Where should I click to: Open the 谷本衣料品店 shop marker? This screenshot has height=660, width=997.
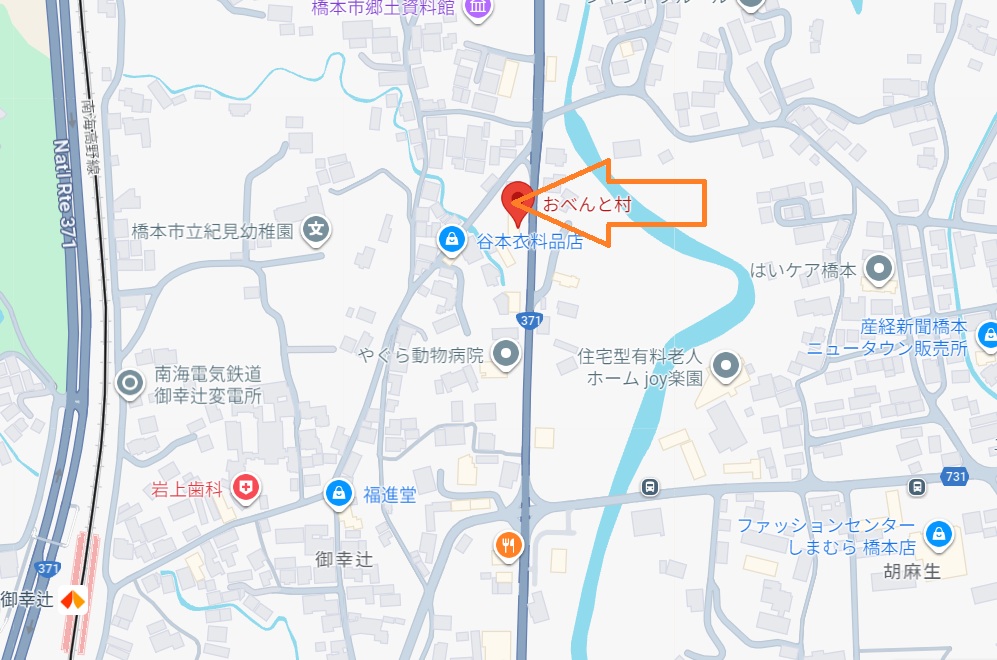452,239
